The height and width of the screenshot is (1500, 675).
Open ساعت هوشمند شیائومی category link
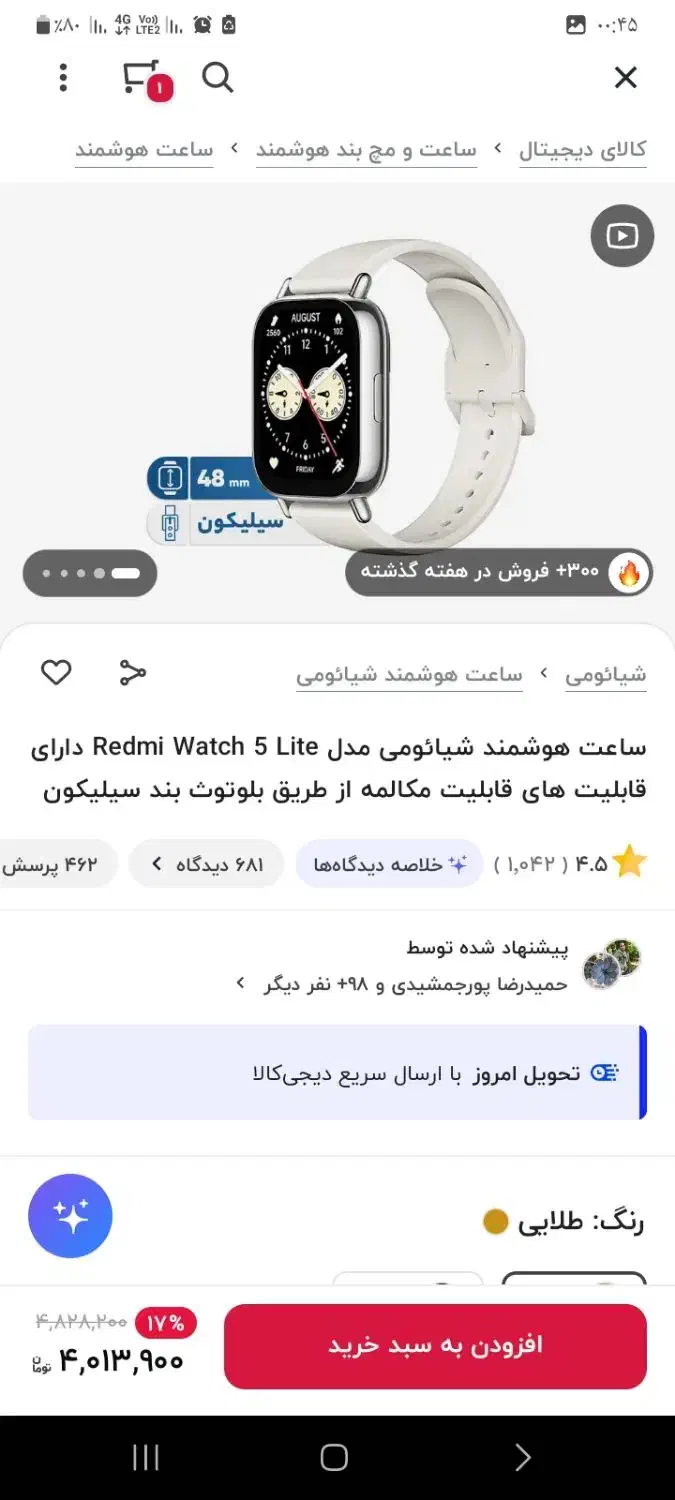409,675
